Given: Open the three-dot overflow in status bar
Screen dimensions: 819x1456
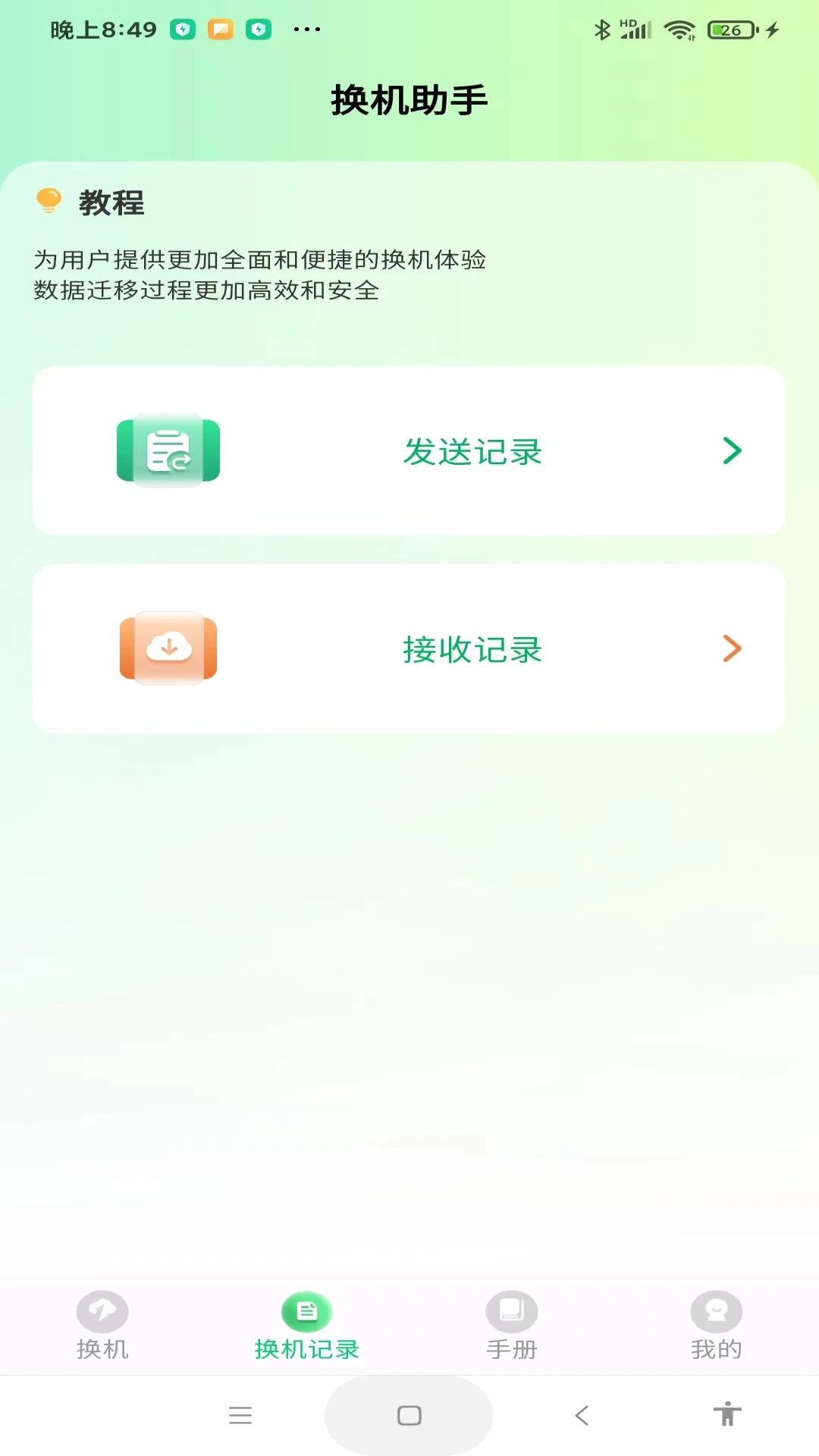Looking at the screenshot, I should (x=306, y=30).
